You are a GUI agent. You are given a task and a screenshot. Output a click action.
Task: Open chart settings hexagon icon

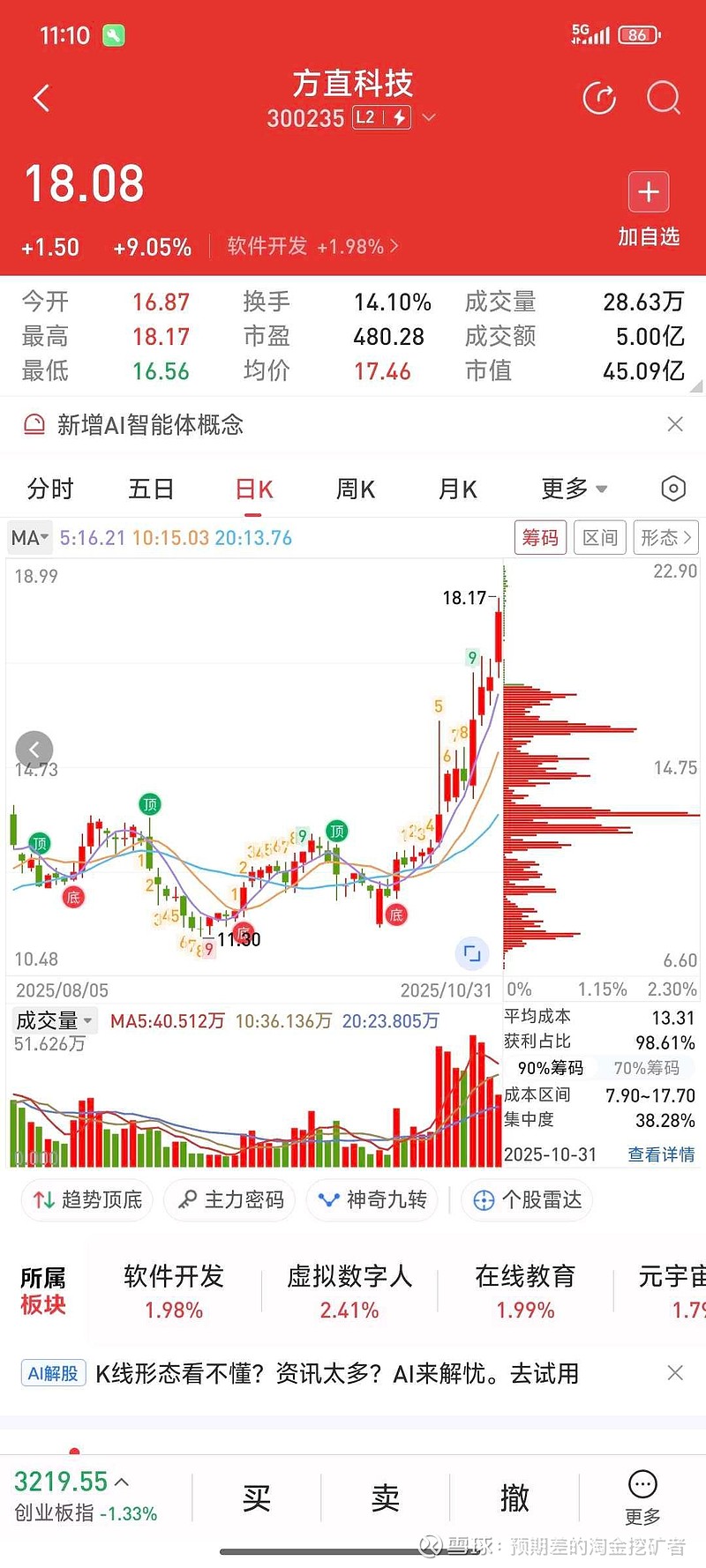point(672,489)
